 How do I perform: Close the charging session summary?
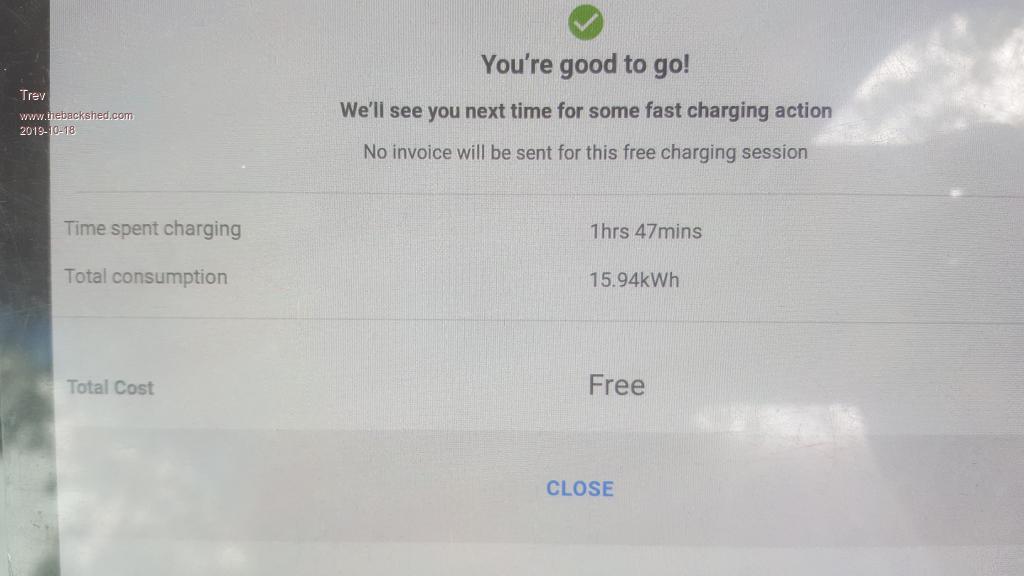[x=579, y=488]
